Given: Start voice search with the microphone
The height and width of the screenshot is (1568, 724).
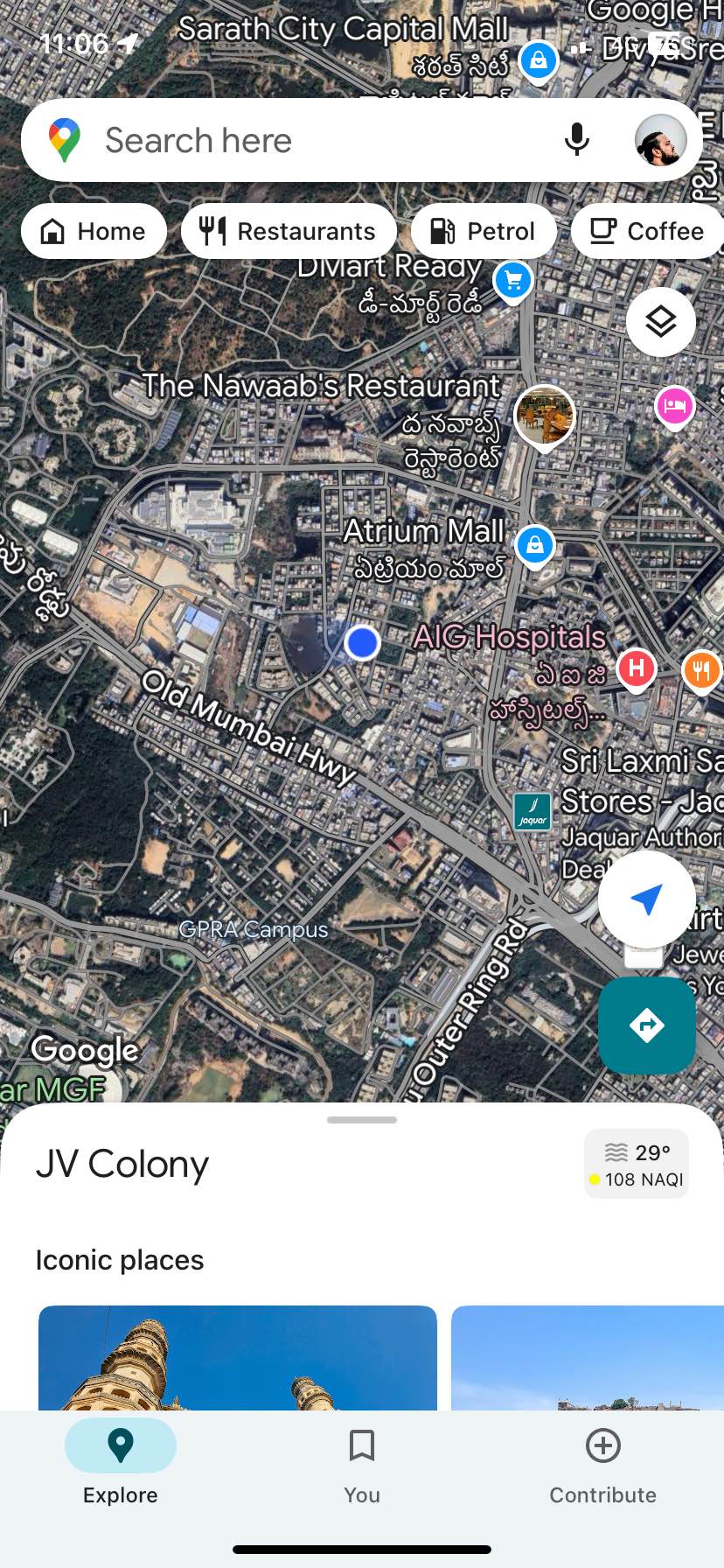Looking at the screenshot, I should [x=576, y=140].
